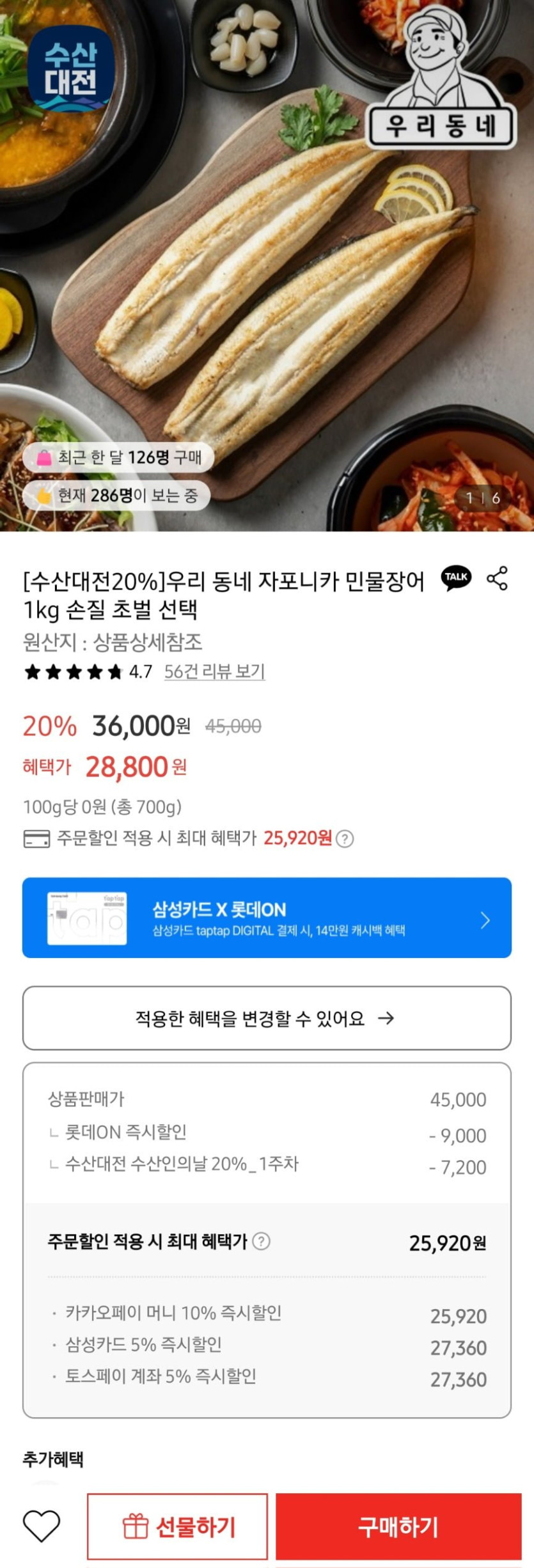
Task: Open help icon beside 25,920원 benefit price
Action: 345,838
